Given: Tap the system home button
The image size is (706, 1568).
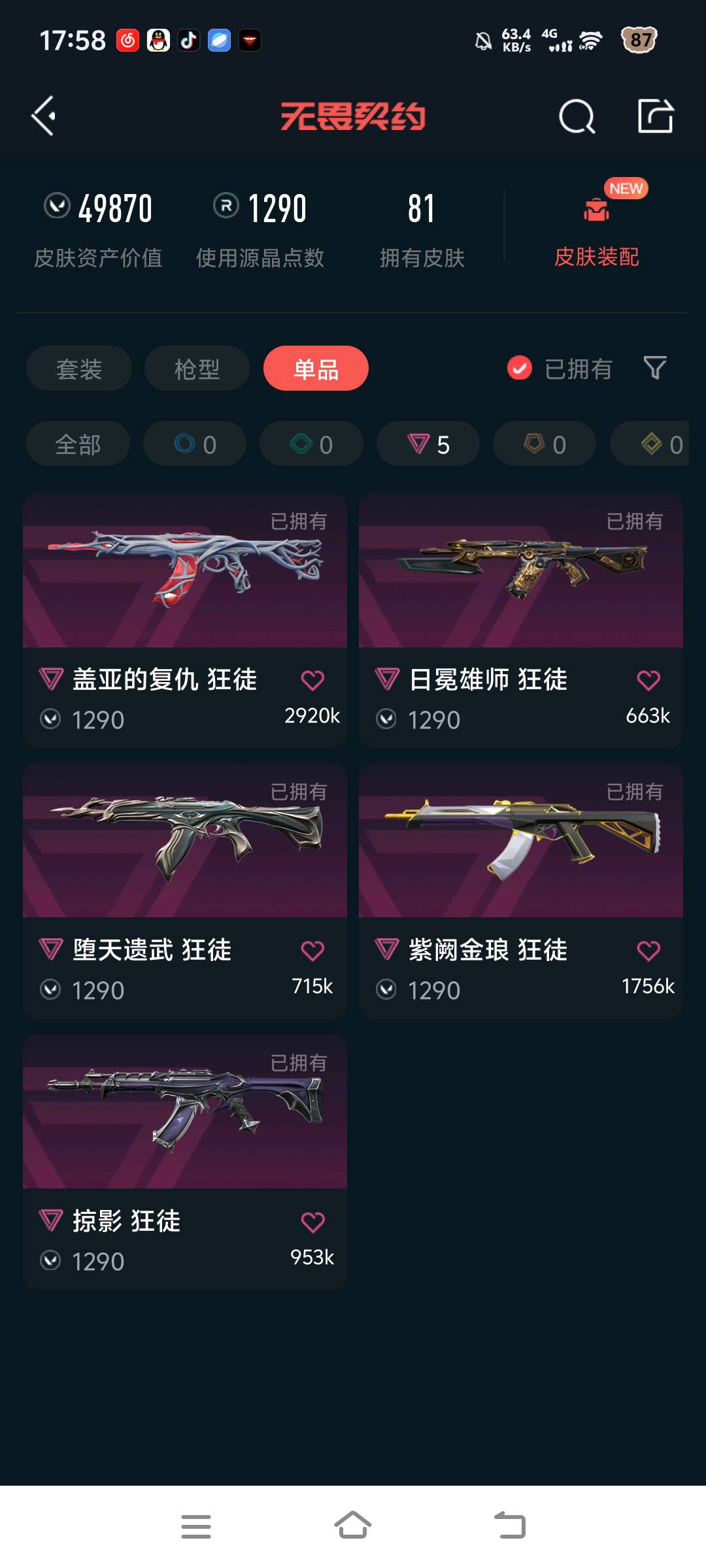Looking at the screenshot, I should point(353,1526).
